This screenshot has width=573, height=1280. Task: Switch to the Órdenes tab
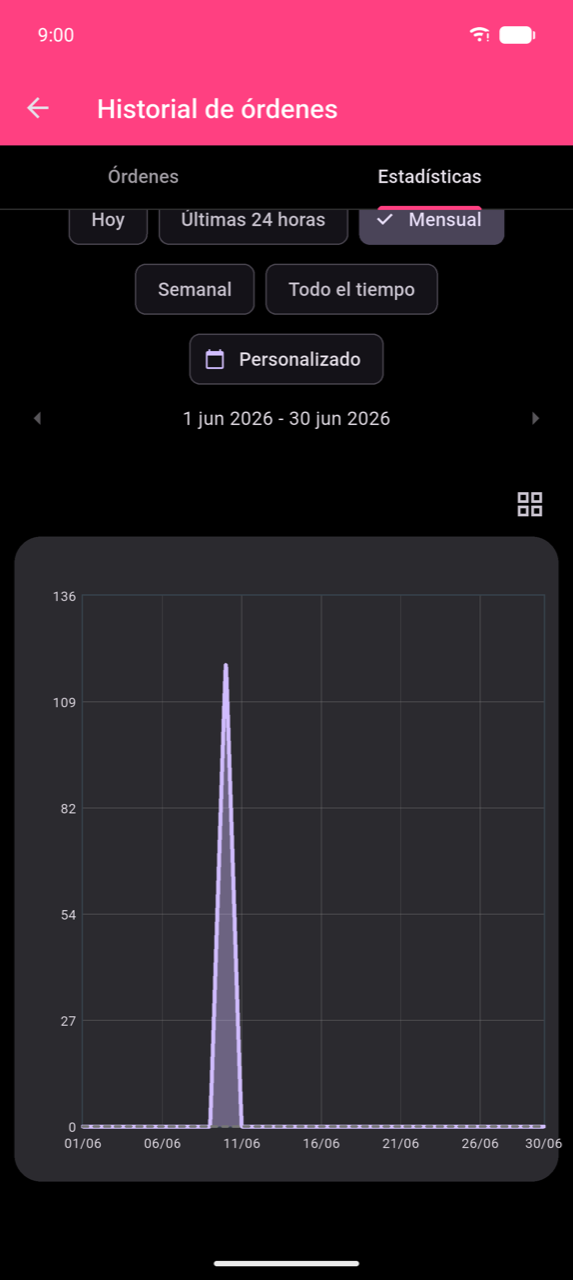pos(143,177)
